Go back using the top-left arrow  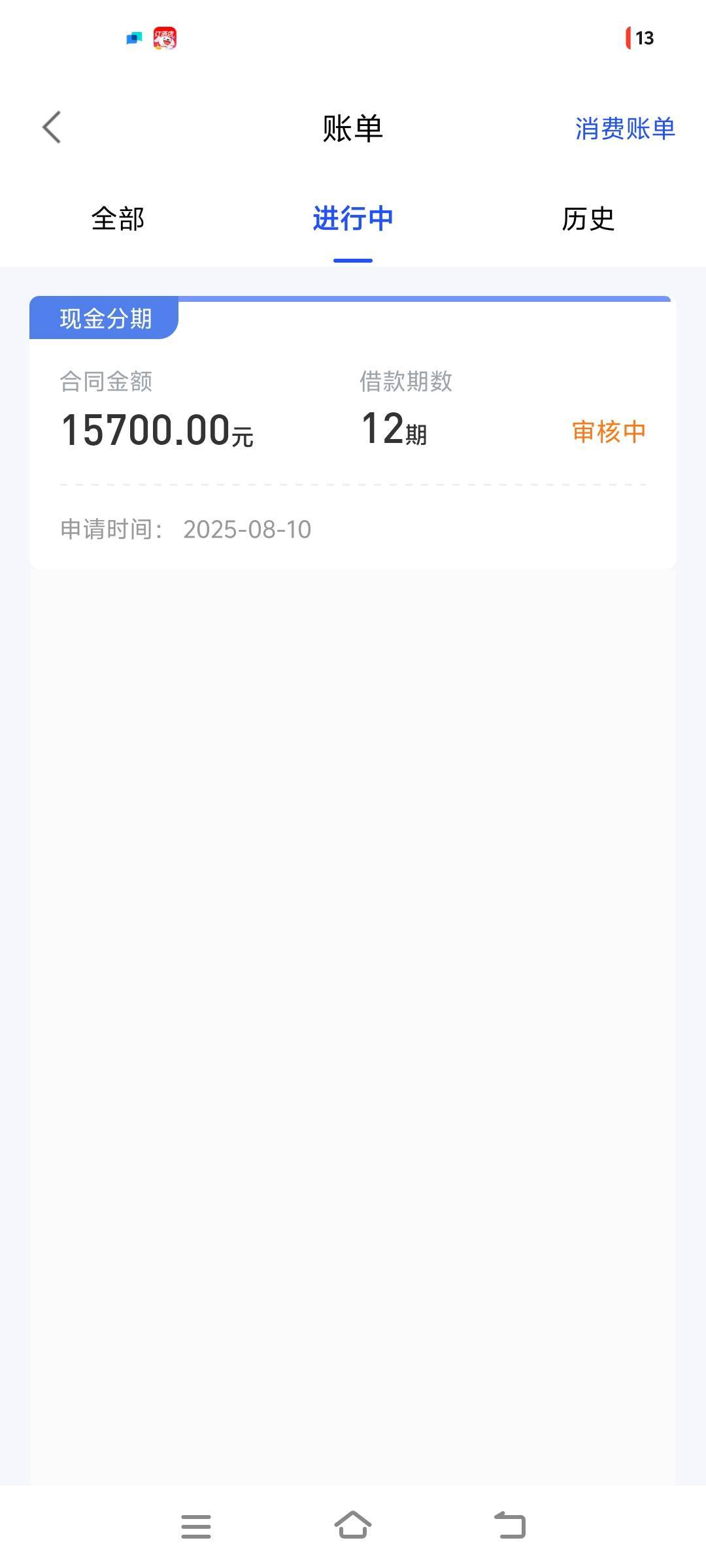point(52,127)
